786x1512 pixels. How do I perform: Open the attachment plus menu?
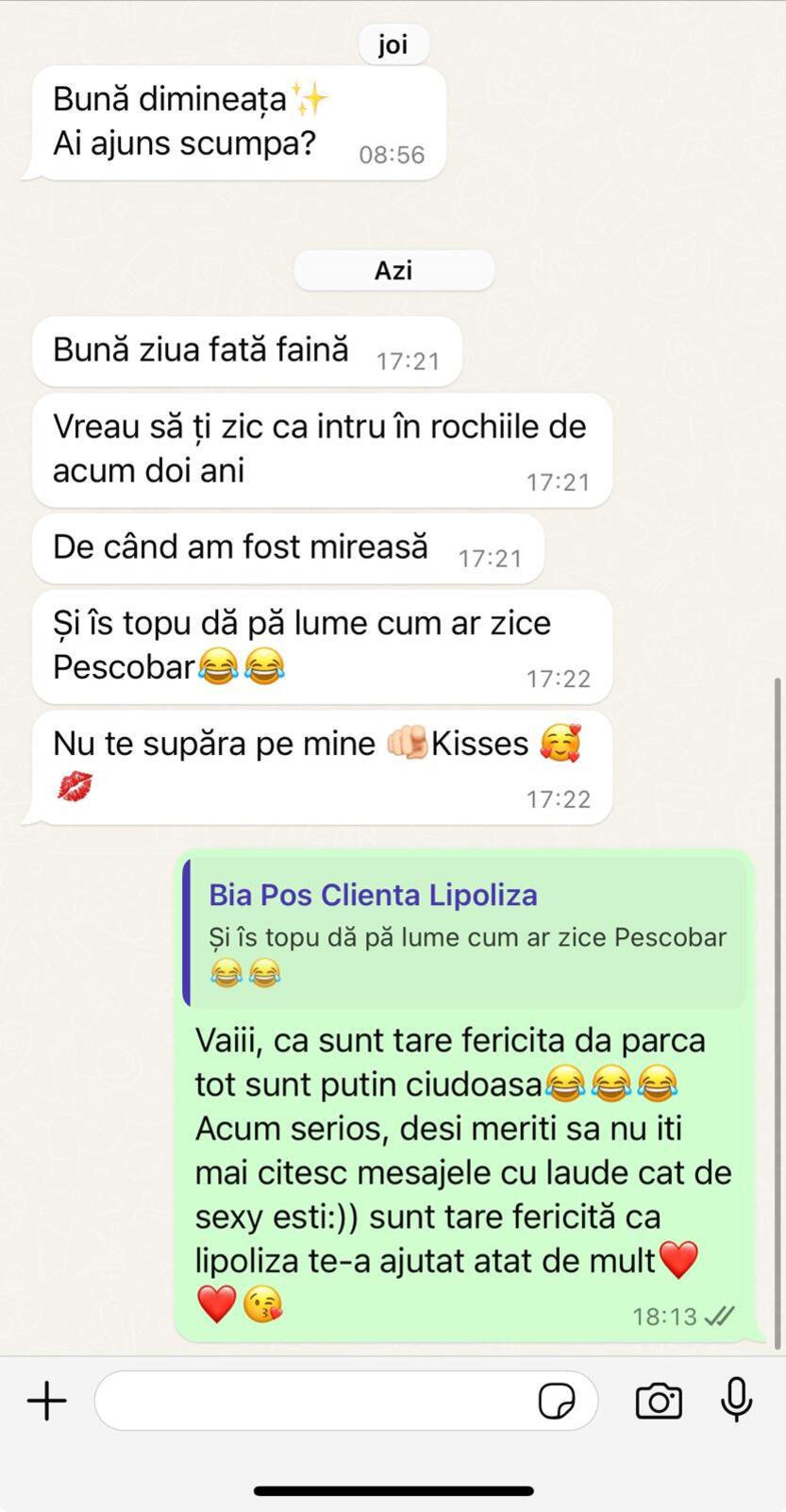coord(46,1401)
